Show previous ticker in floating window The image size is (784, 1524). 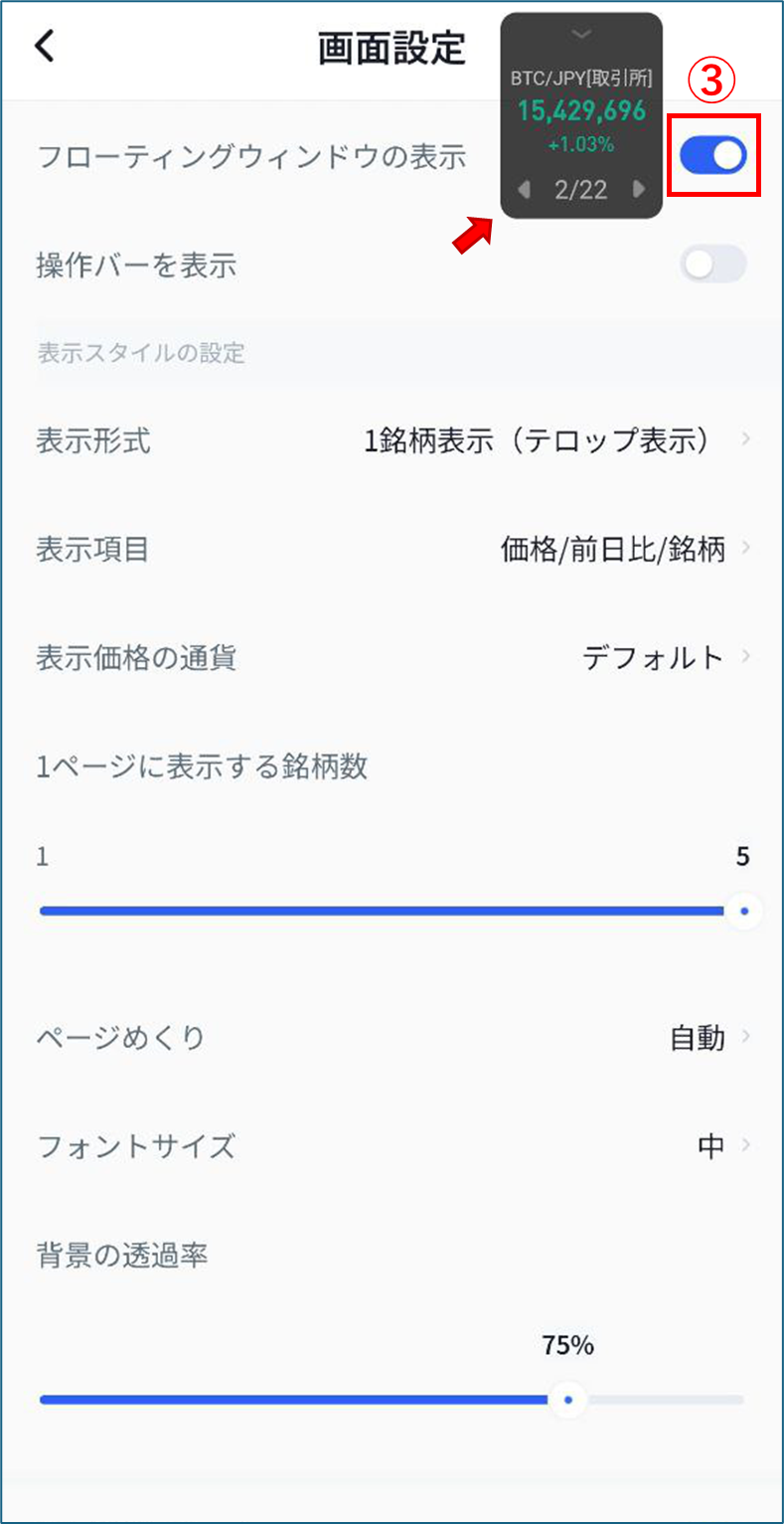point(525,189)
